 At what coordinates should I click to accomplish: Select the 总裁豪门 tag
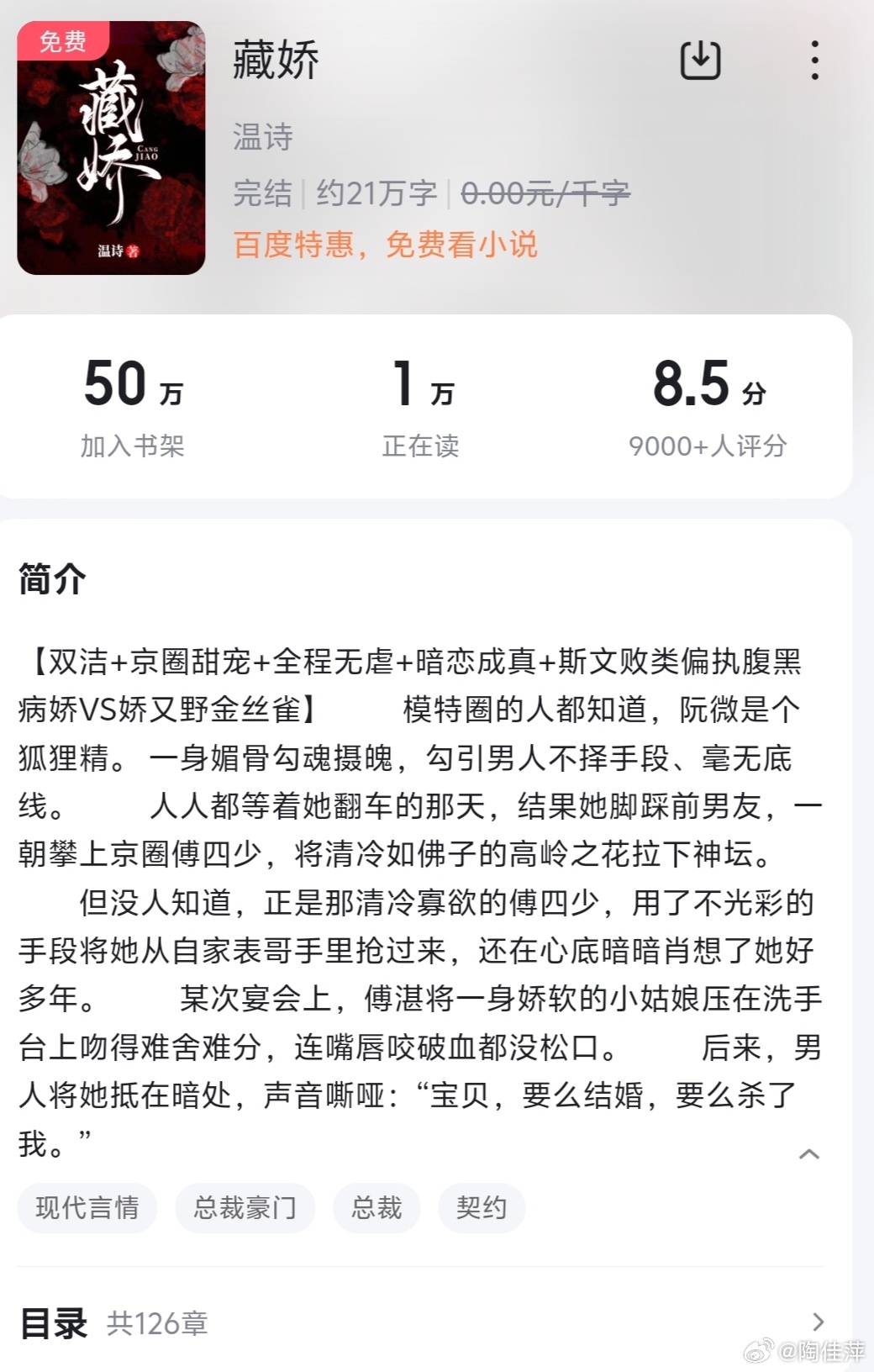245,1208
